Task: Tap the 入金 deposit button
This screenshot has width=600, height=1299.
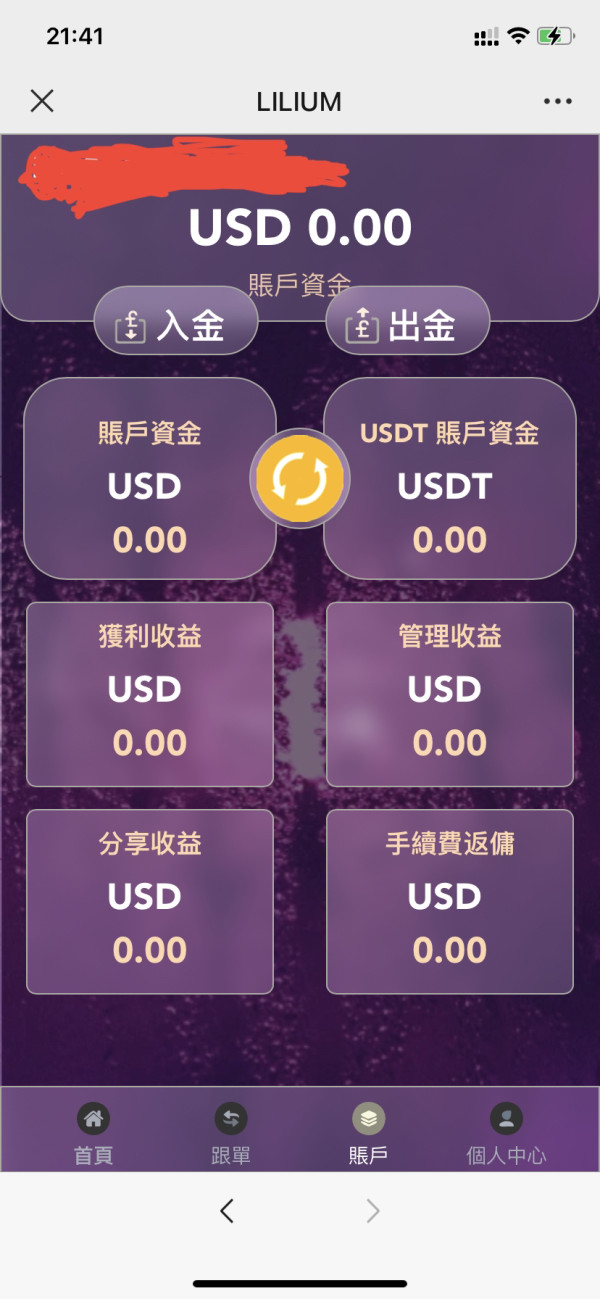Action: (x=176, y=326)
